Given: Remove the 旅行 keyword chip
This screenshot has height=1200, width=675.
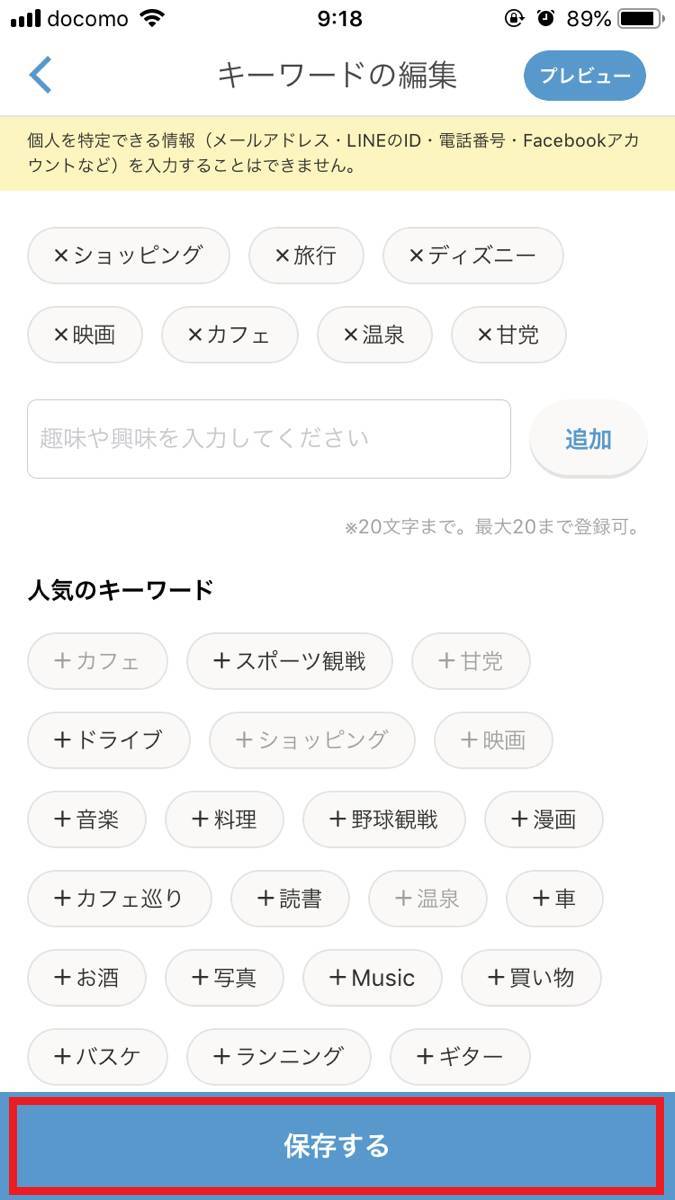Looking at the screenshot, I should click(306, 255).
